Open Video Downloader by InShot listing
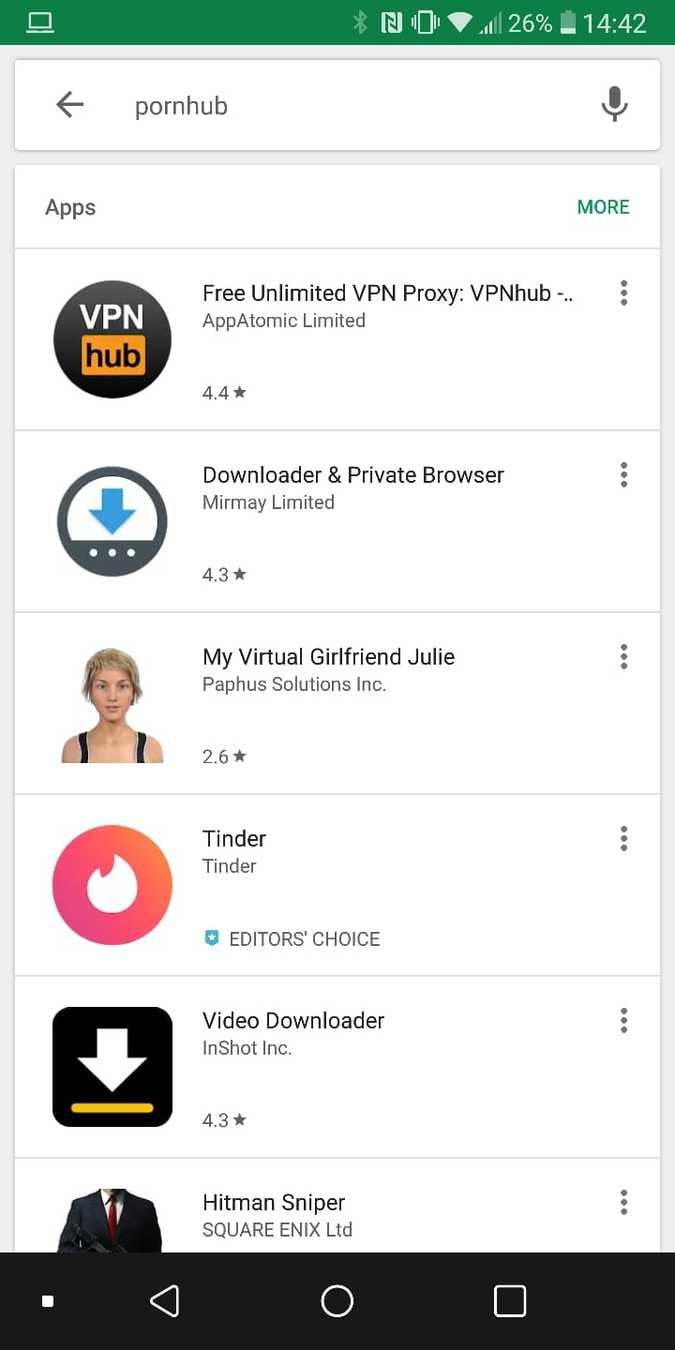675x1350 pixels. pos(293,1021)
